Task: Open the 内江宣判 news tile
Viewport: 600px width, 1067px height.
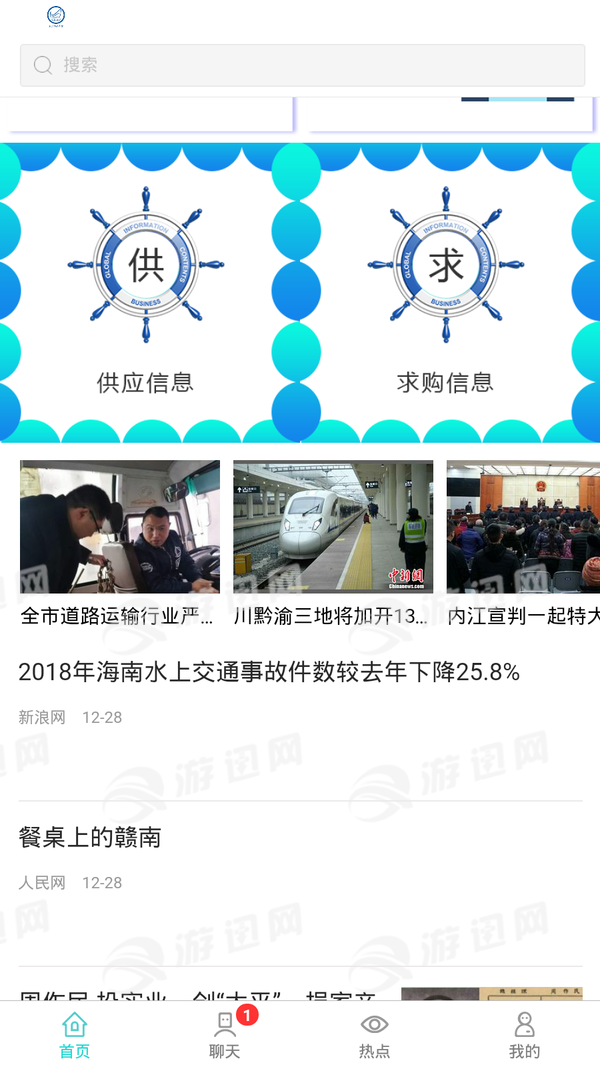Action: point(523,543)
